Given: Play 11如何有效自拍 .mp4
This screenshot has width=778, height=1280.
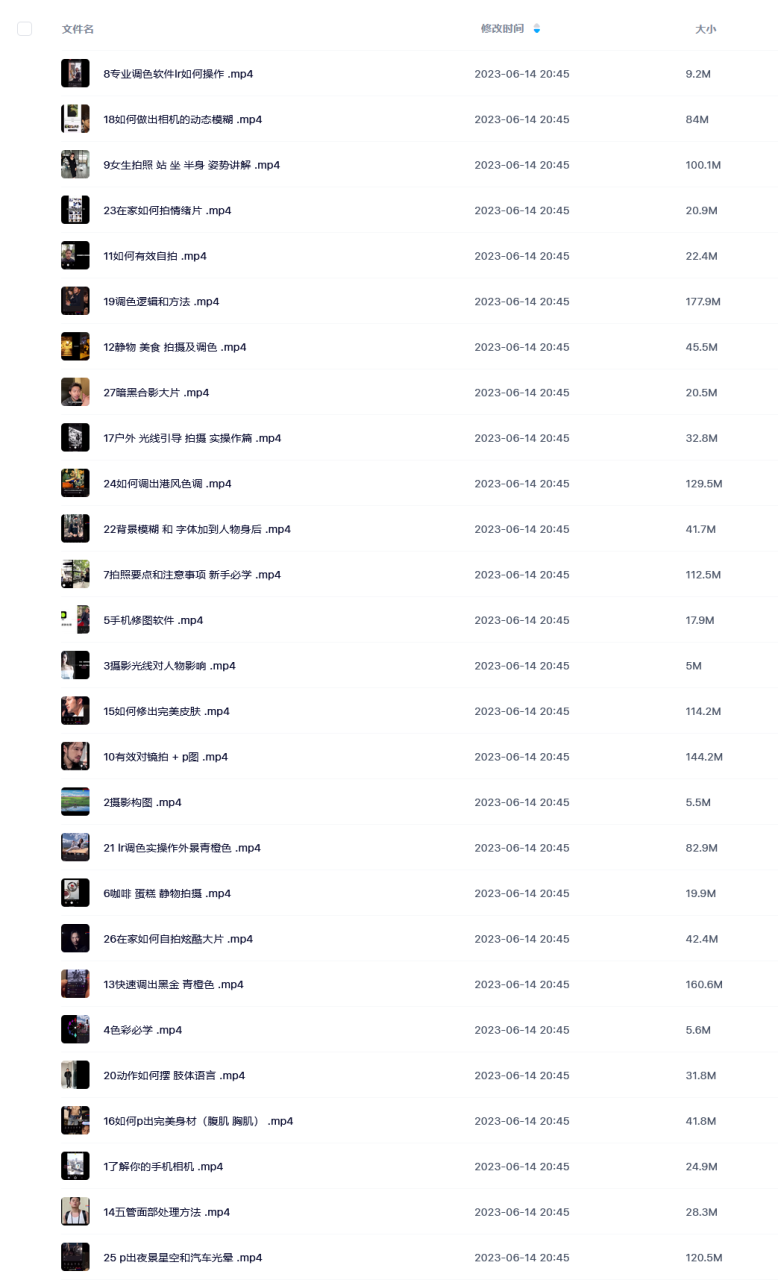Looking at the screenshot, I should [x=155, y=256].
